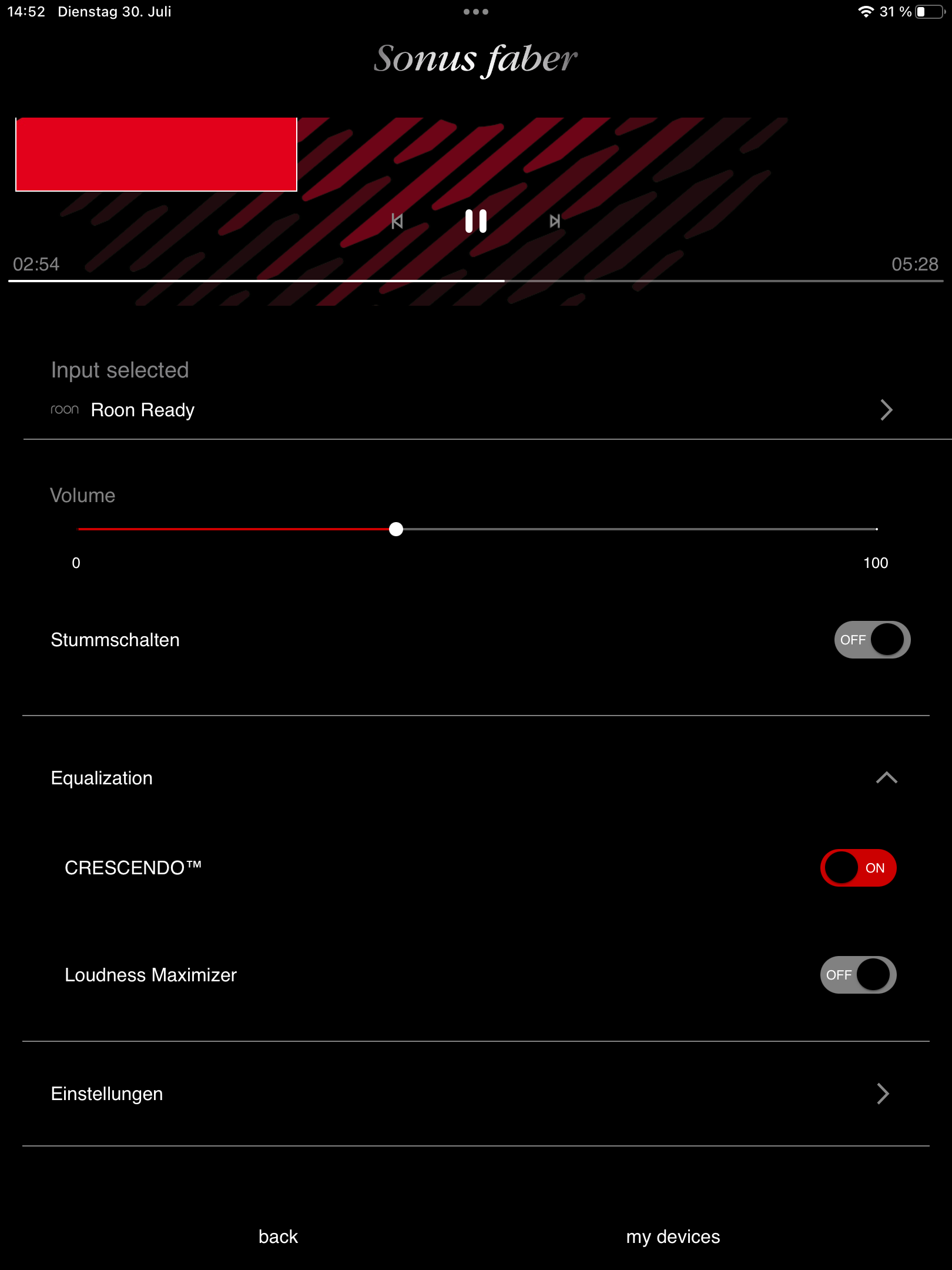Screen dimensions: 952x1270
Task: Skip to the next track
Action: tap(554, 221)
